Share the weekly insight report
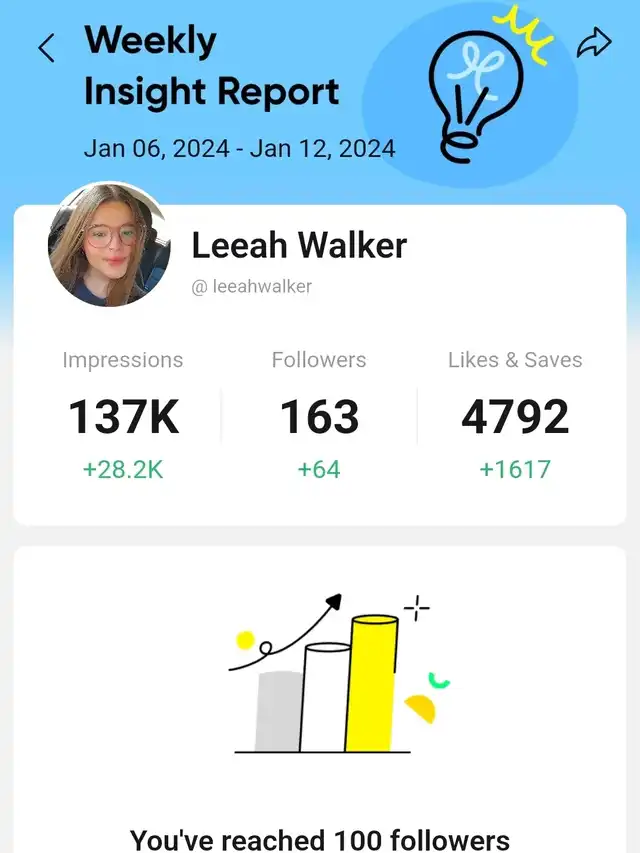Image resolution: width=640 pixels, height=853 pixels. click(594, 45)
